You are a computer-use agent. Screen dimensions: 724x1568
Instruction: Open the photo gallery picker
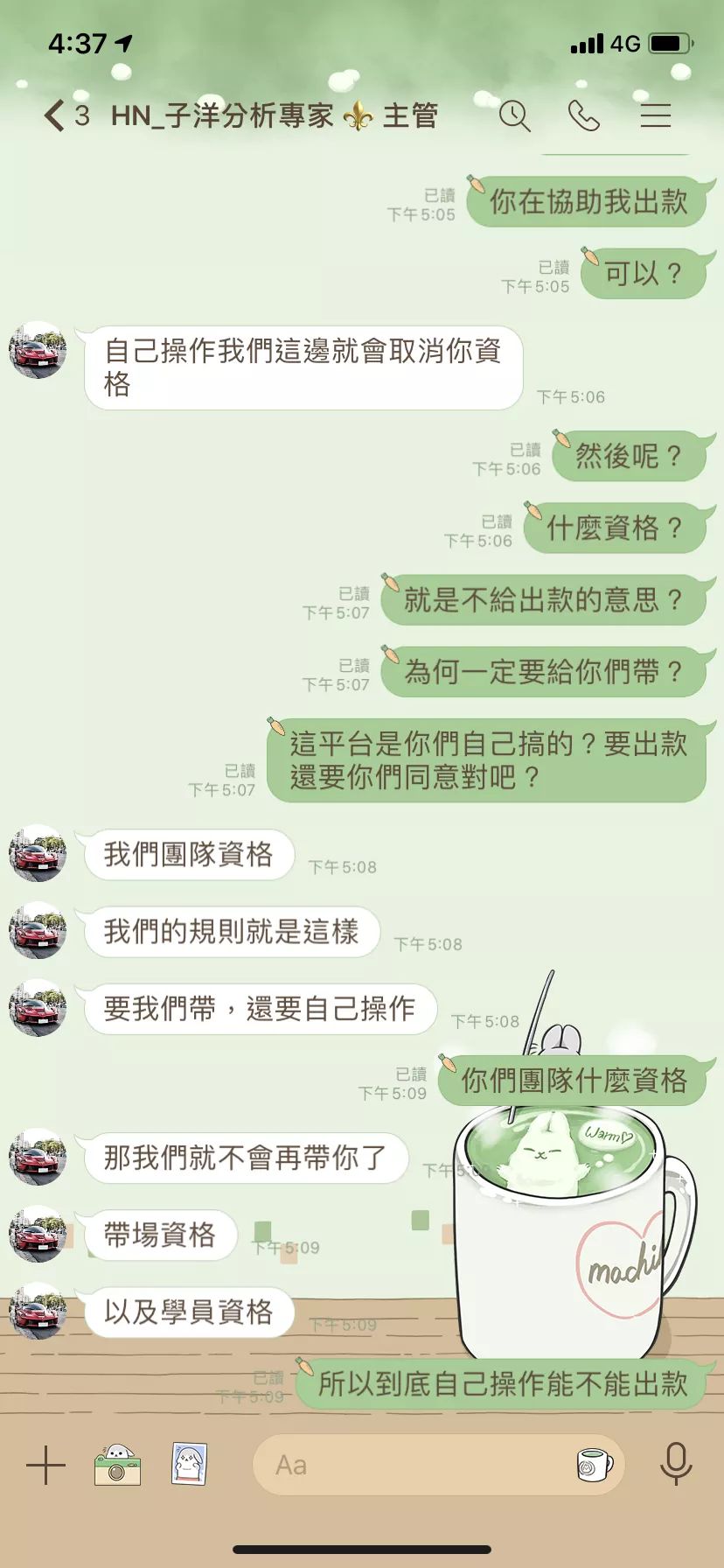(190, 1465)
